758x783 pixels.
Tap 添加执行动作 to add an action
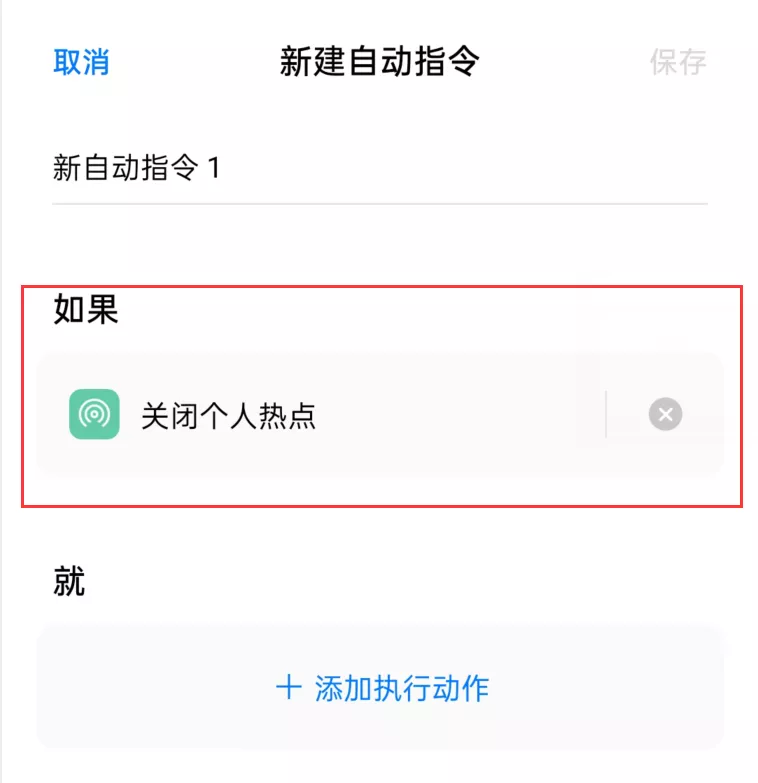click(381, 688)
